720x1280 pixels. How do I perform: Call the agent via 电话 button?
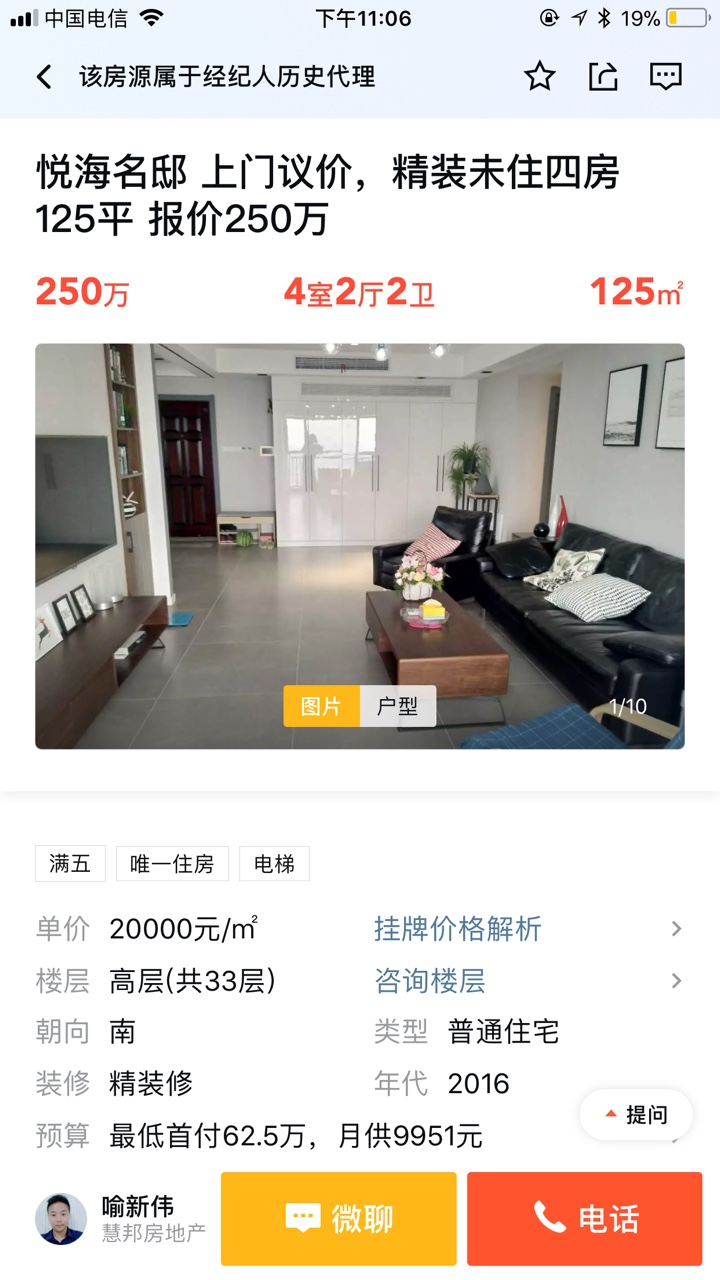tap(585, 1219)
